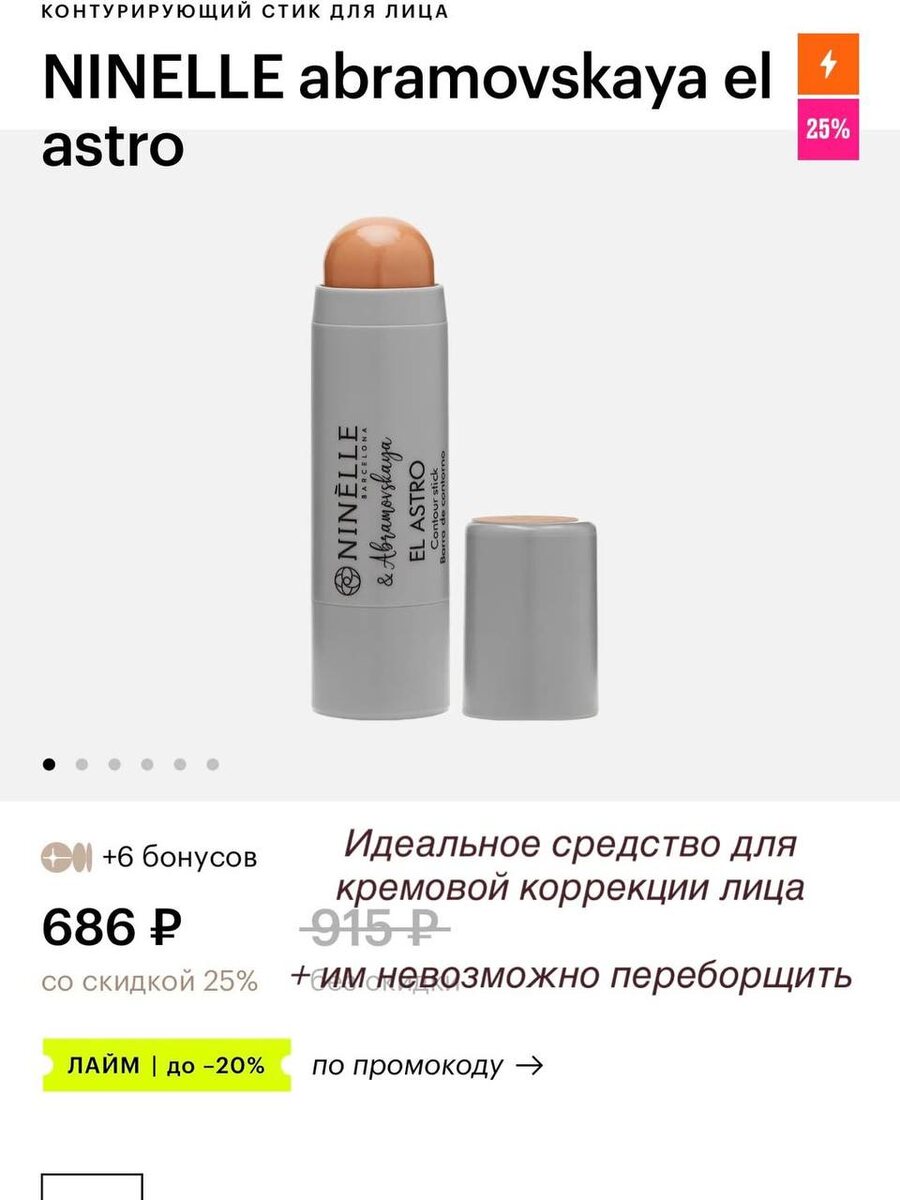Jump to the second photo using the indicator dots
Screen dimensions: 900x1200
(82, 765)
